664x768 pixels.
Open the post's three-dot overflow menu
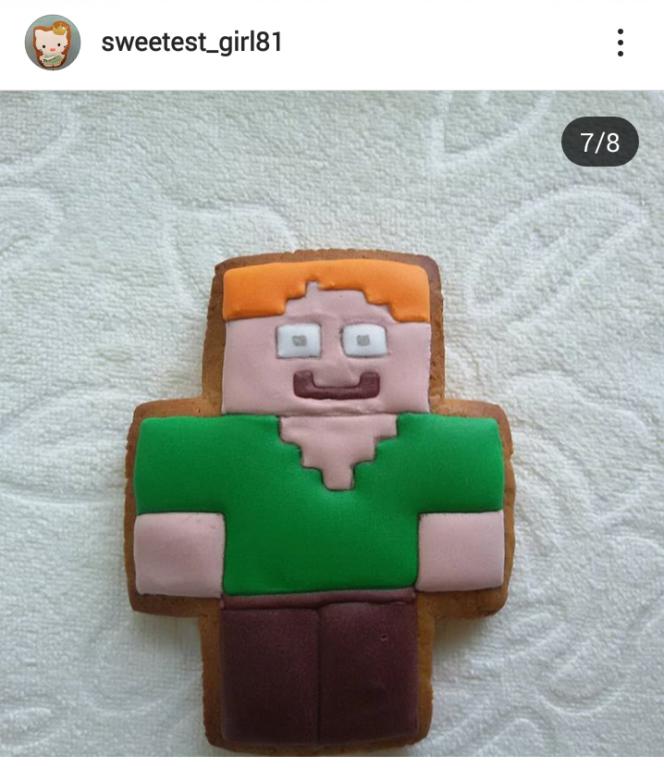621,43
